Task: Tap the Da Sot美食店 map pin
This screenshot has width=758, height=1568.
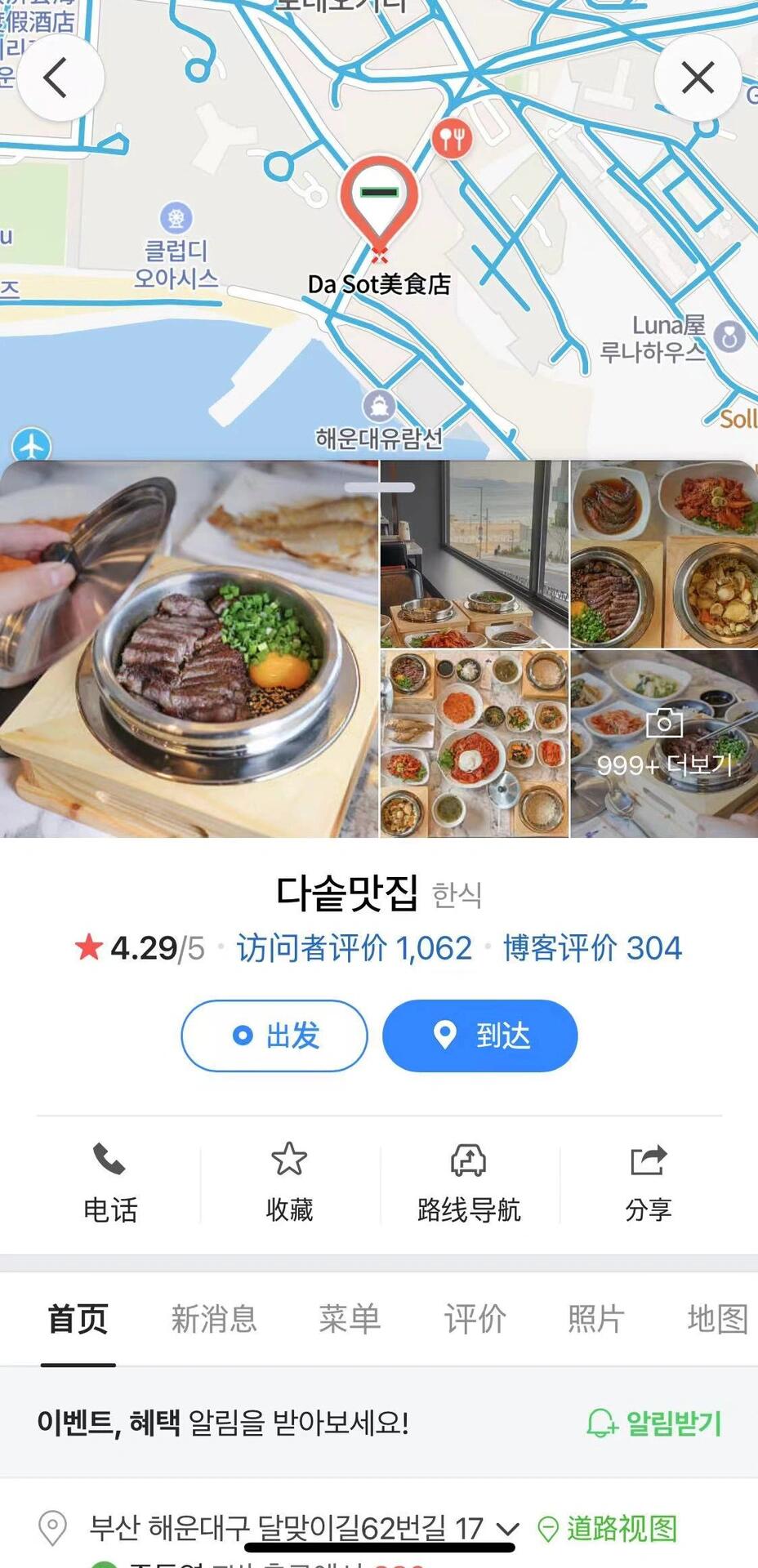Action: coord(379,202)
